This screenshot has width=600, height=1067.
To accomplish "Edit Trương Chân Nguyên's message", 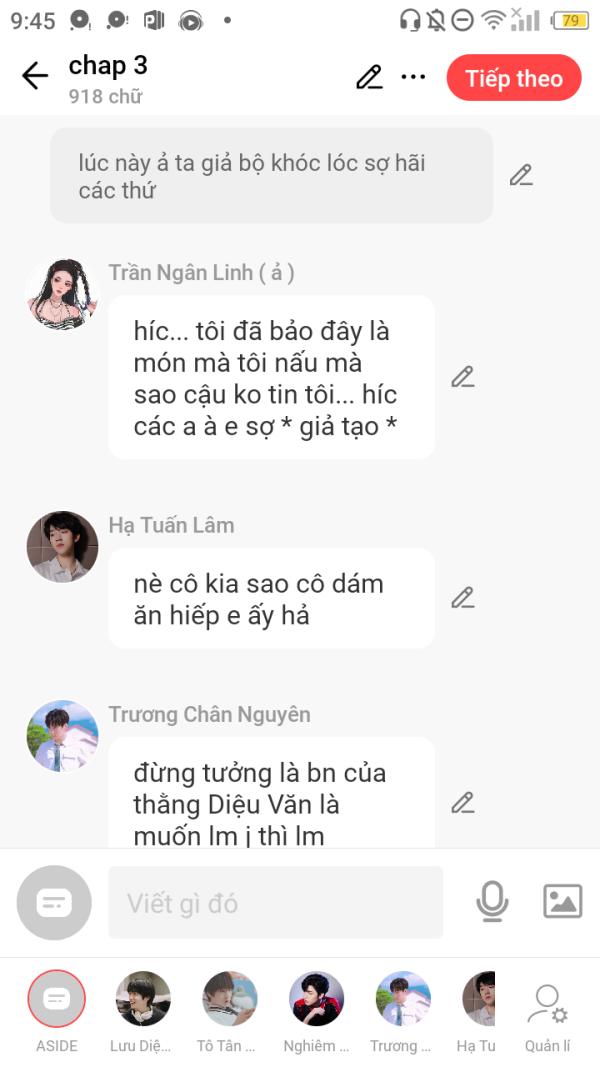I will coord(463,803).
